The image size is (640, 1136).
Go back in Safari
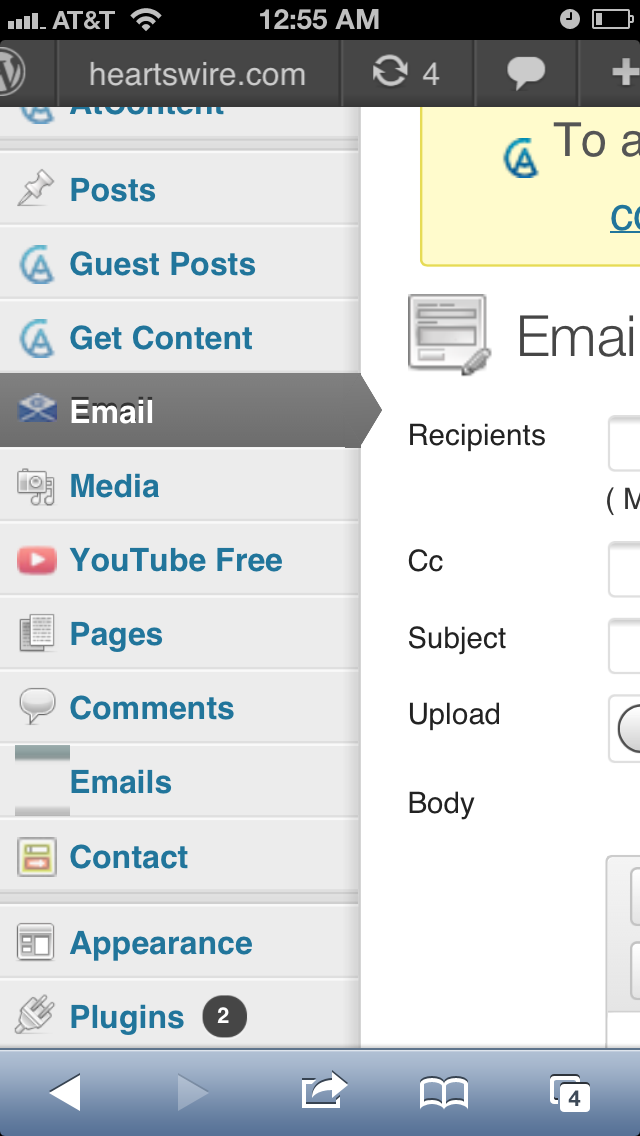[x=65, y=1092]
